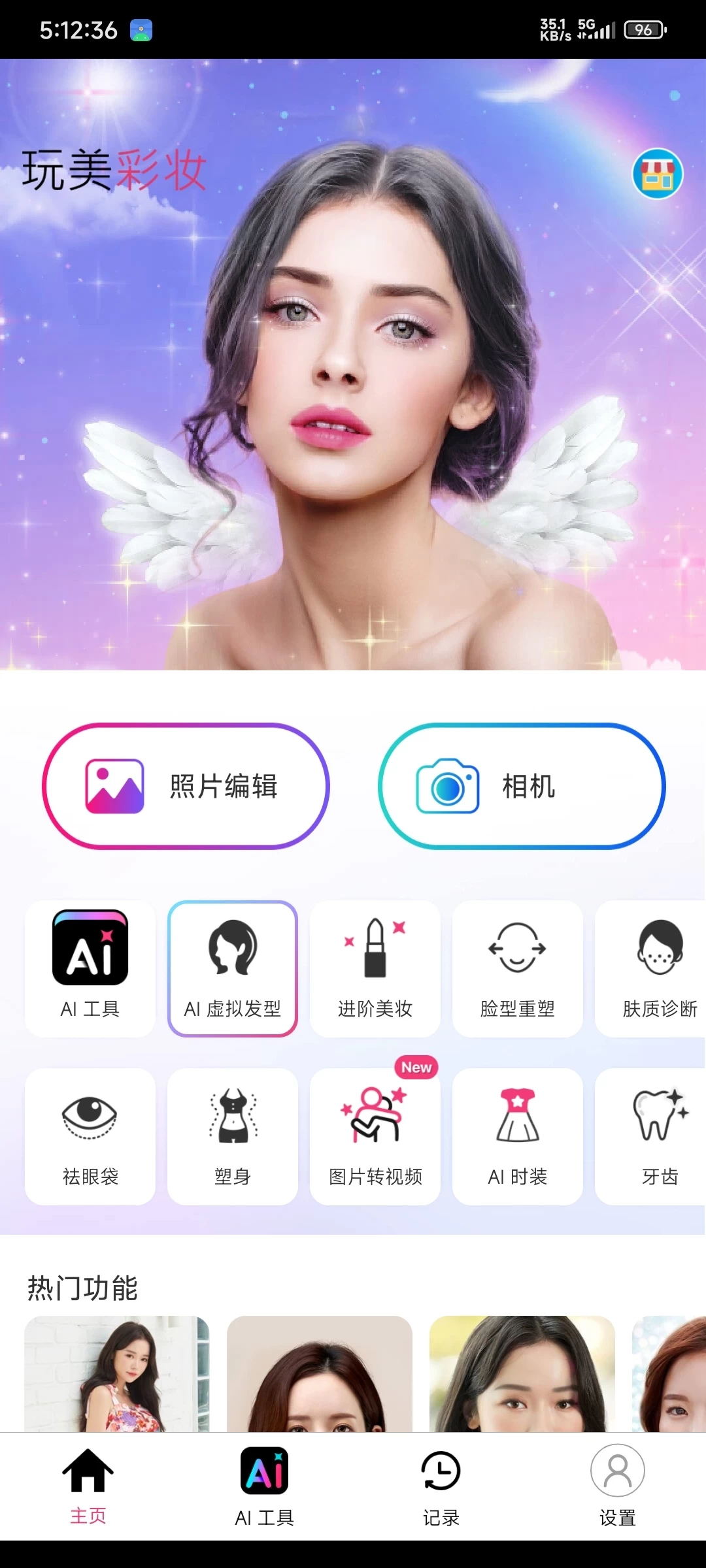Viewport: 706px width, 1568px height.
Task: Open the AI 工具 grid tile
Action: tap(90, 968)
